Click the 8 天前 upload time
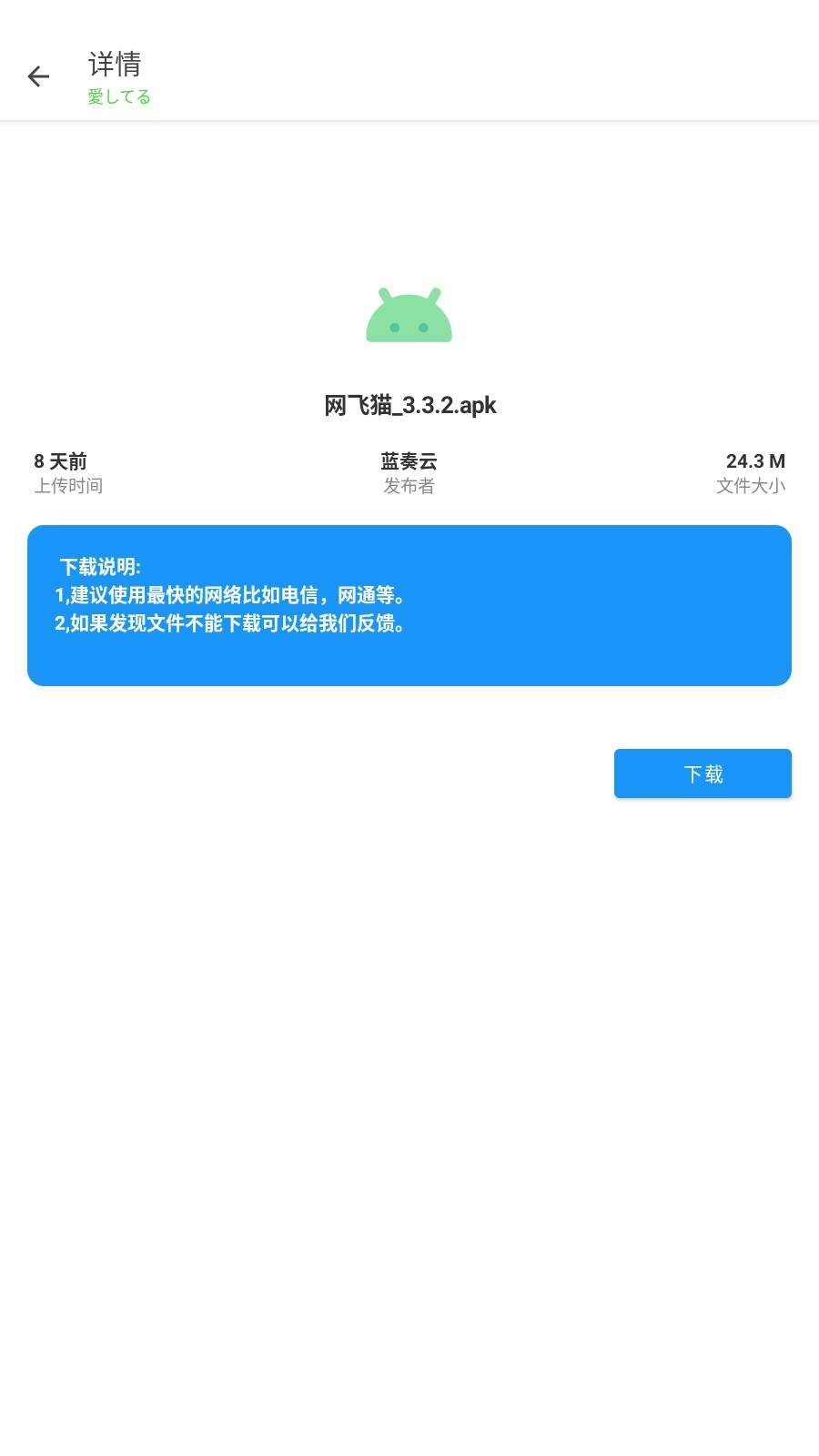This screenshot has width=819, height=1456. pos(59,461)
